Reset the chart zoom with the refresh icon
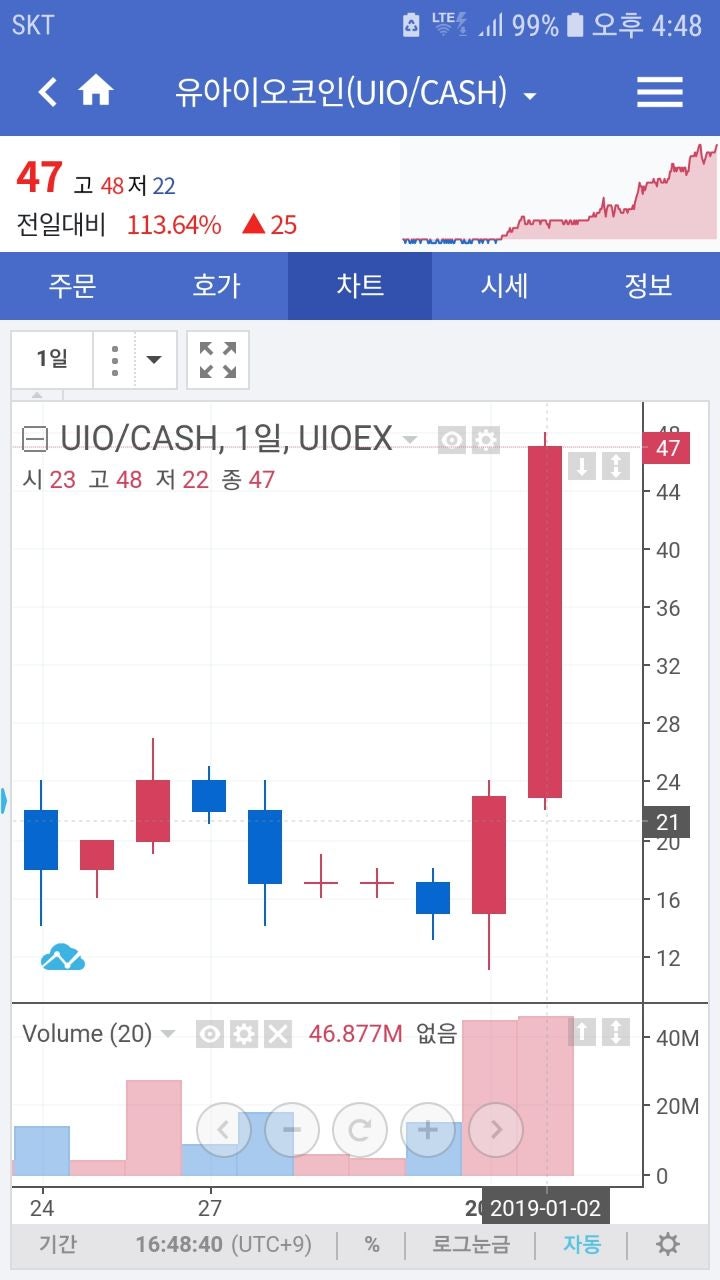This screenshot has width=720, height=1280. coord(359,1129)
